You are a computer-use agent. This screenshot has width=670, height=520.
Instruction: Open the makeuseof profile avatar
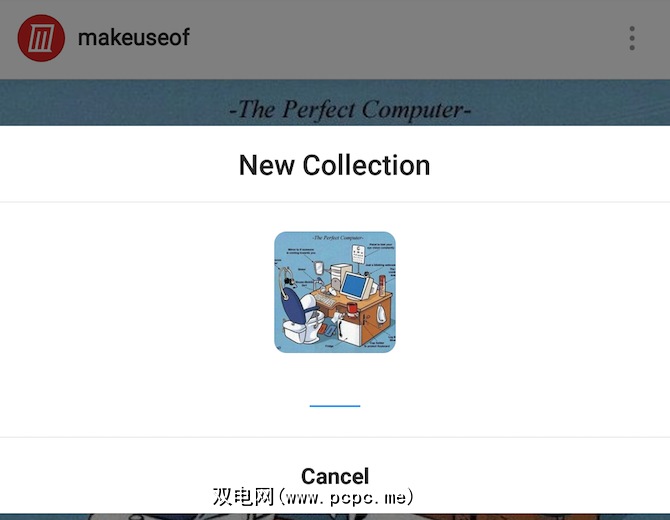tap(41, 39)
